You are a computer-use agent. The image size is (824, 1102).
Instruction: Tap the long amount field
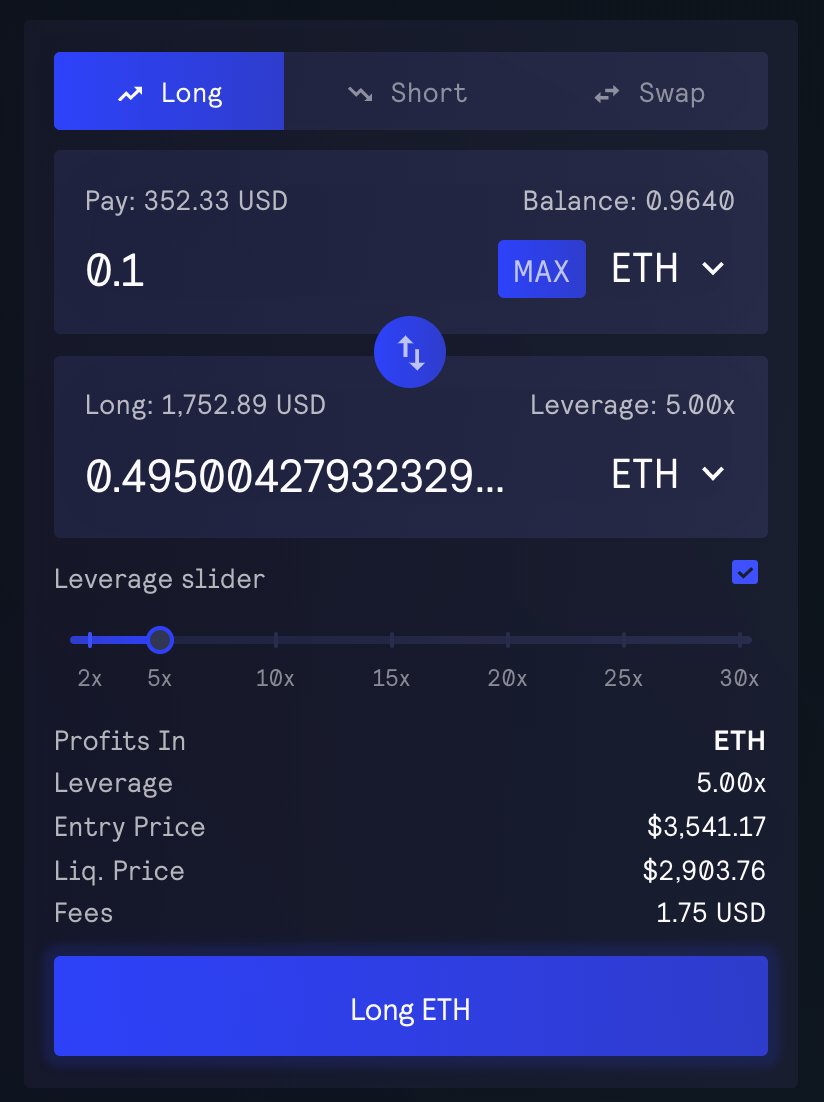tap(296, 476)
